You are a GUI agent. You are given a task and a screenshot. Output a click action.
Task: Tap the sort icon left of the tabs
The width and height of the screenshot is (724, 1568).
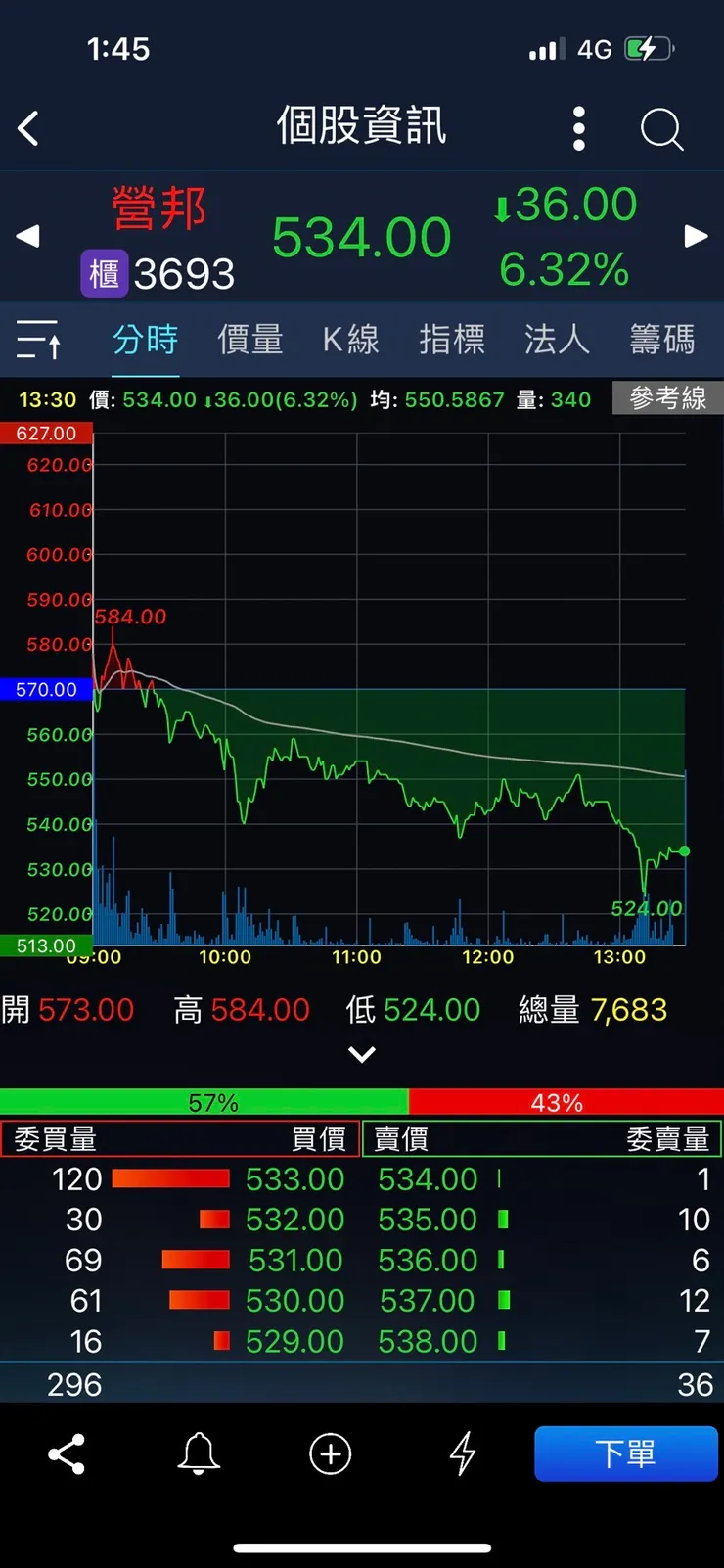39,339
